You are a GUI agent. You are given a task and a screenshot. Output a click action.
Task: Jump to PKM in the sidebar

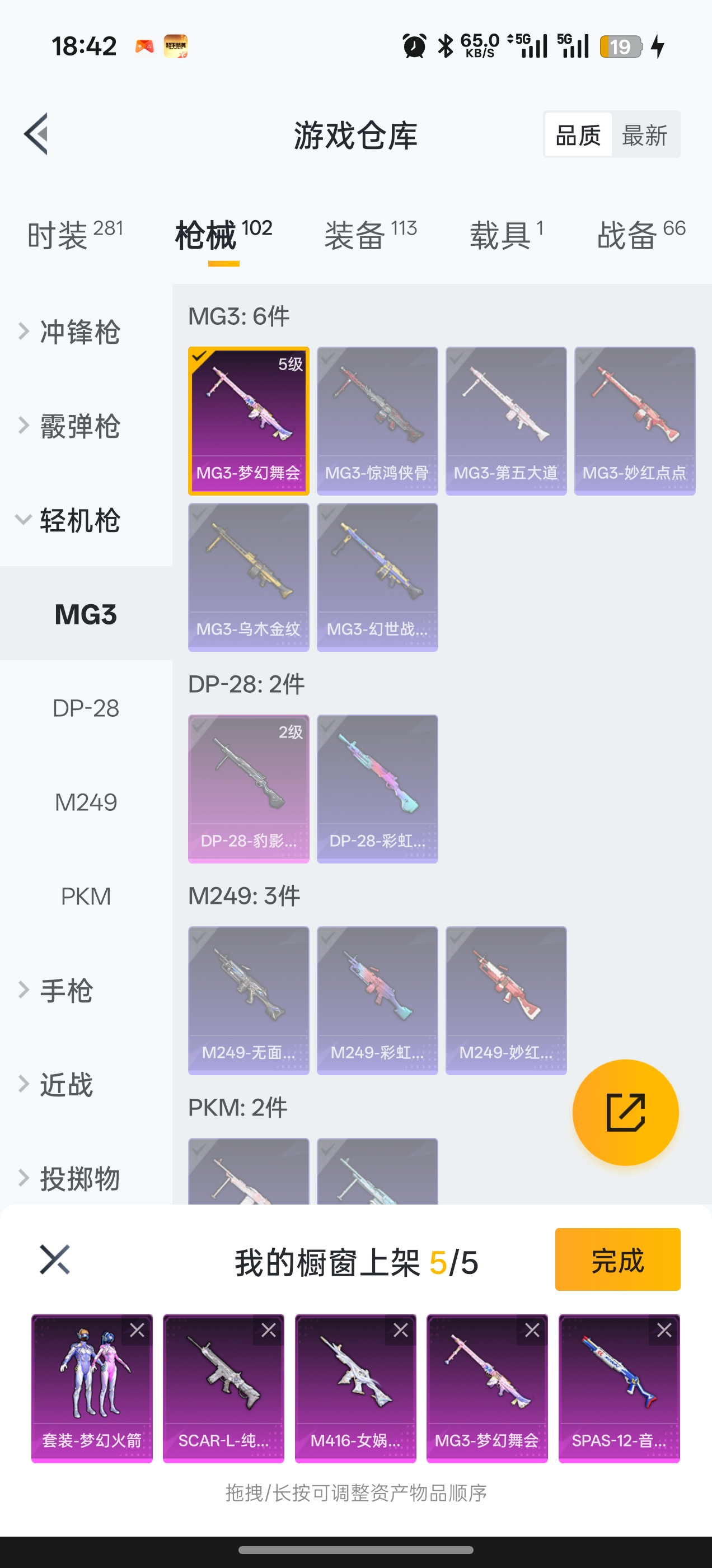(x=86, y=897)
